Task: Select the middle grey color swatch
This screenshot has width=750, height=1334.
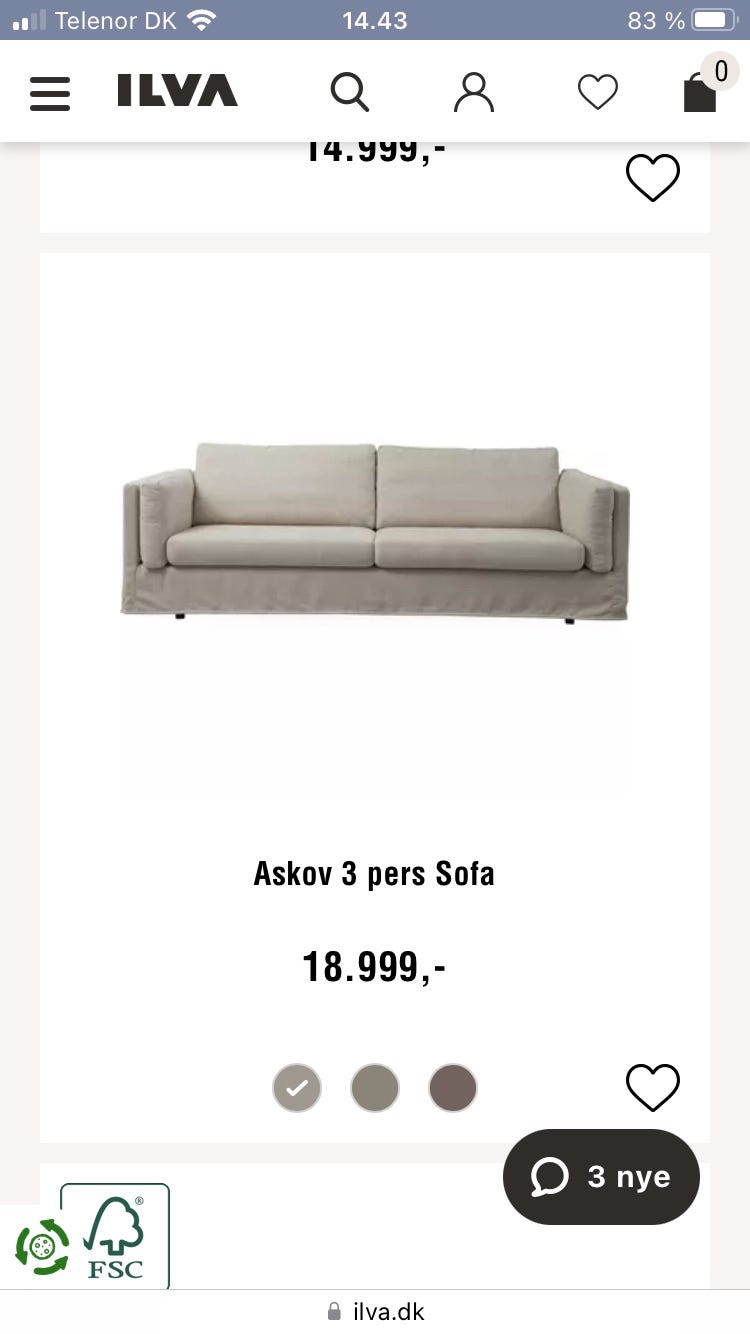Action: [x=375, y=1088]
